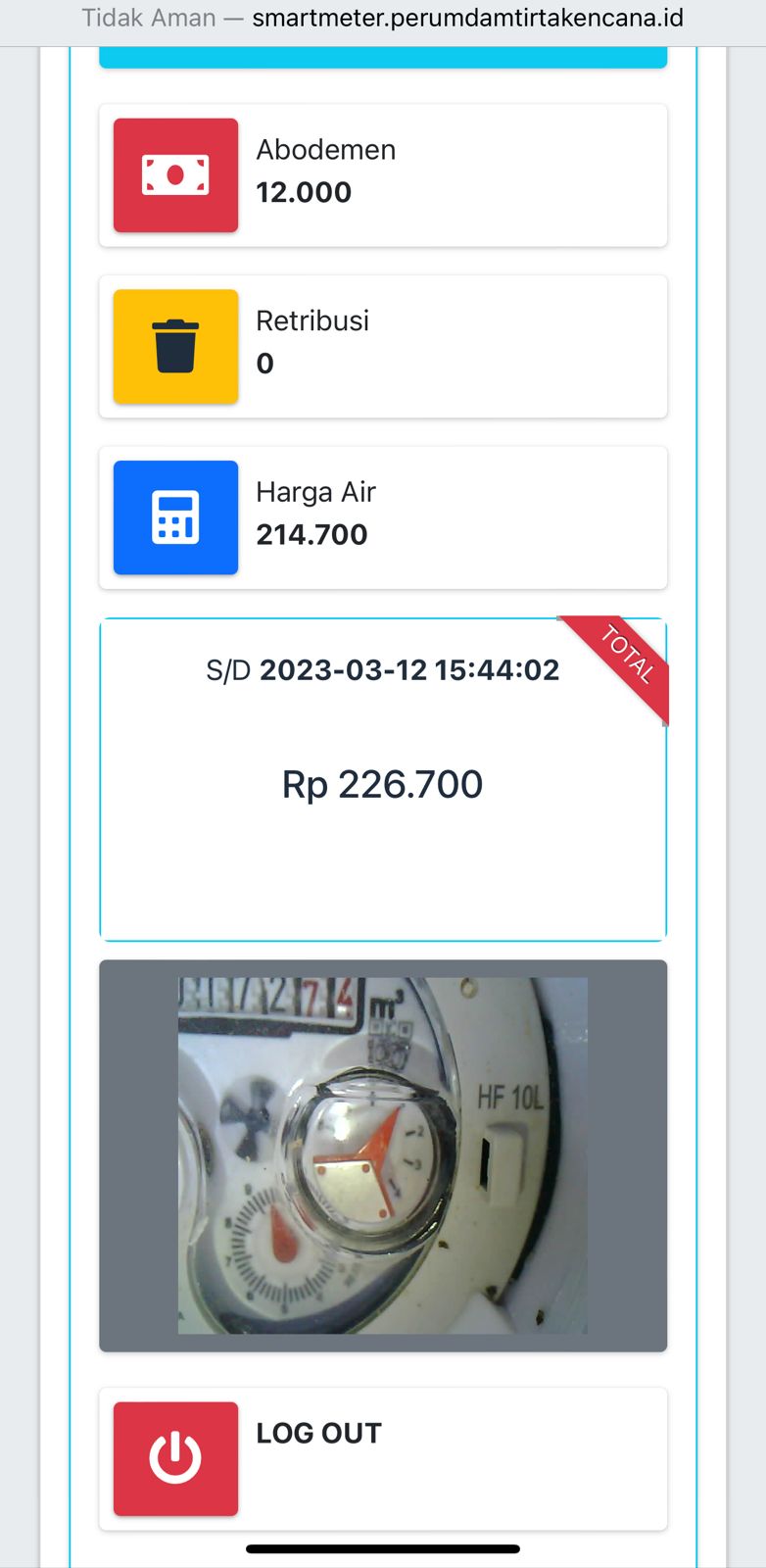Tap the red LOG OUT power button
Screen dimensions: 766x1568
coord(175,1458)
